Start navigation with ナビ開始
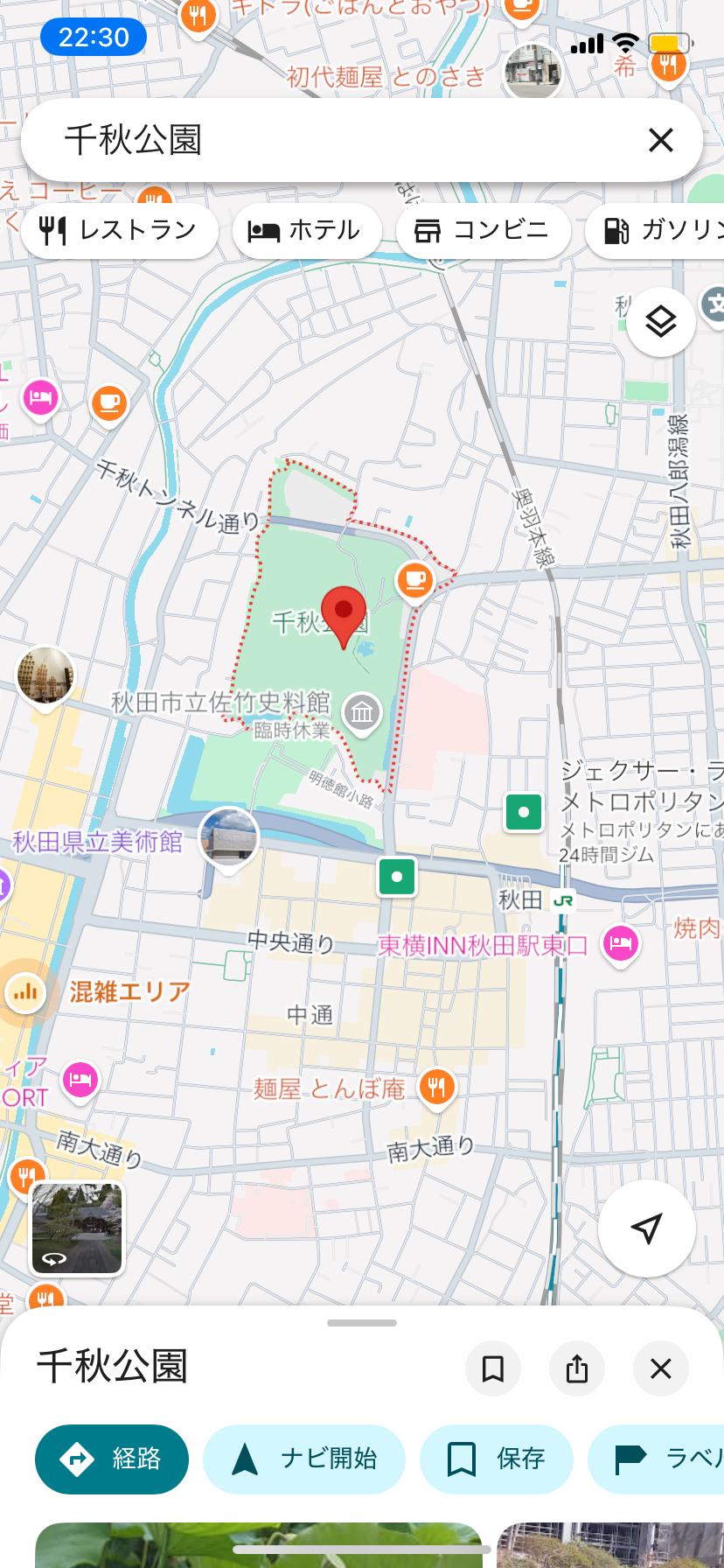 point(304,1459)
